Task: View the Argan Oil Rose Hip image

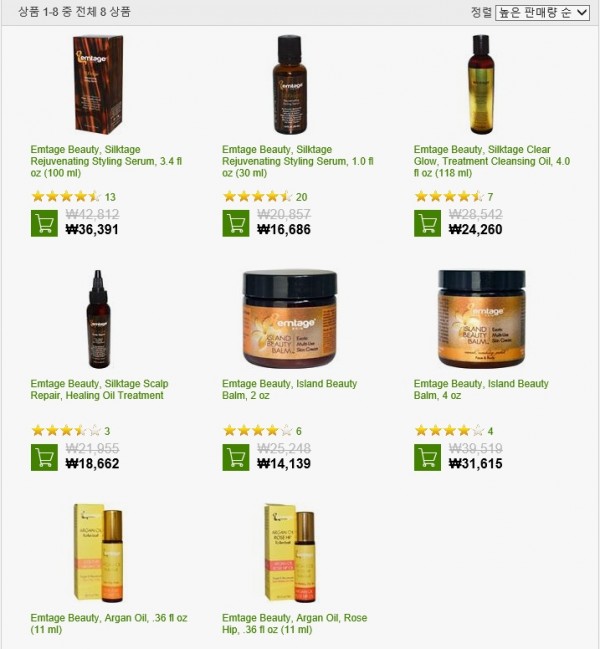Action: coord(290,553)
